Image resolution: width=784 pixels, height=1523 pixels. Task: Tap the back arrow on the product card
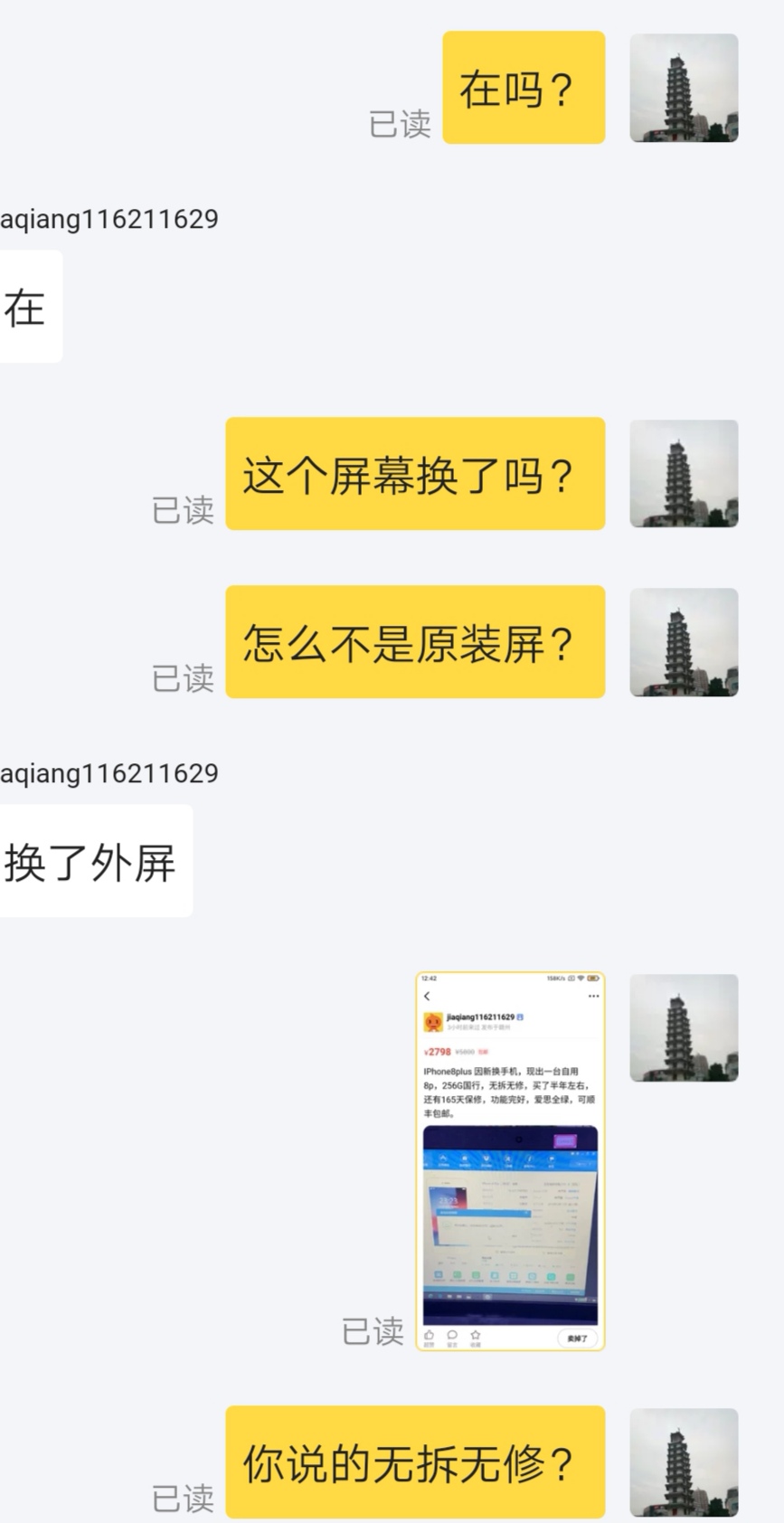tap(427, 996)
